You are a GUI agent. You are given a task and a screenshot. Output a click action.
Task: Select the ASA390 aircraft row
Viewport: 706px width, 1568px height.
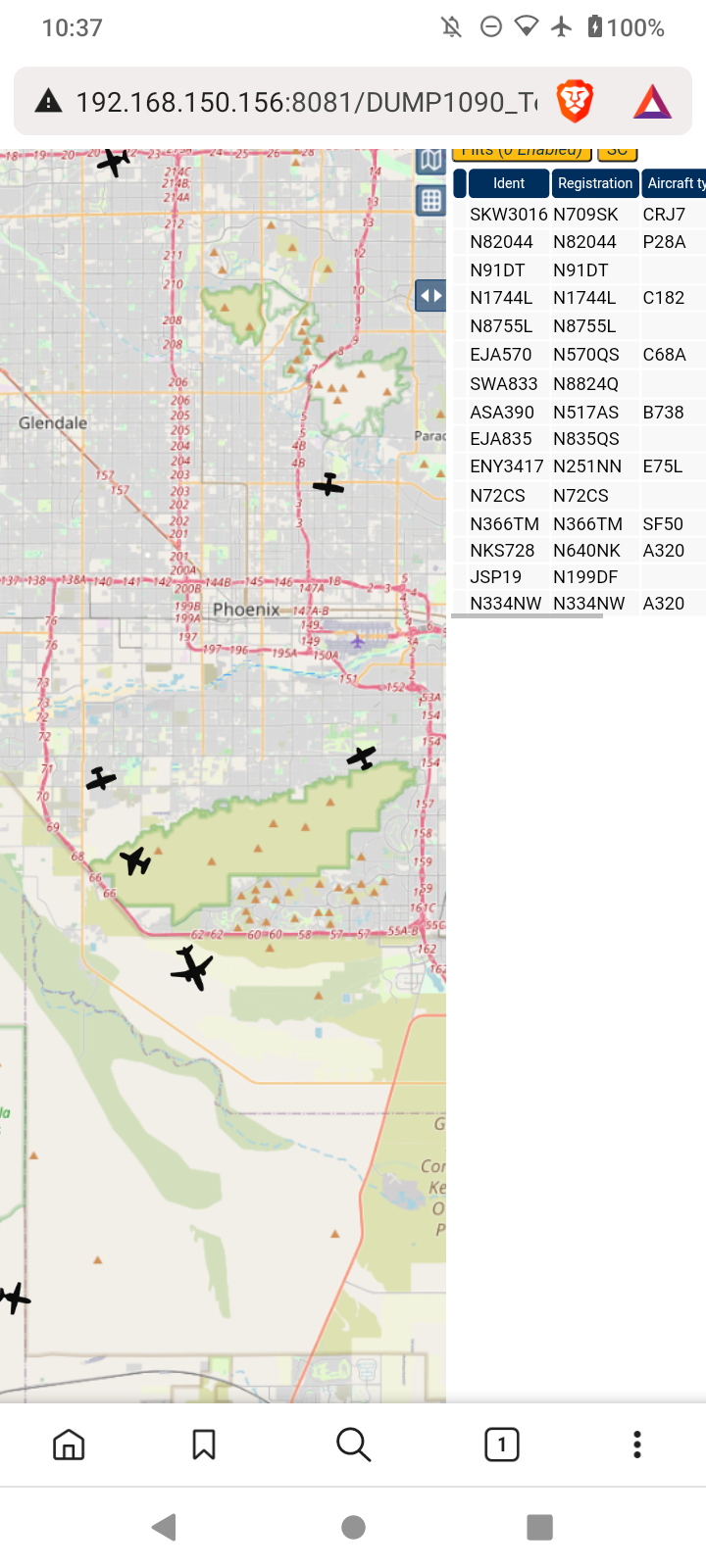(x=579, y=413)
